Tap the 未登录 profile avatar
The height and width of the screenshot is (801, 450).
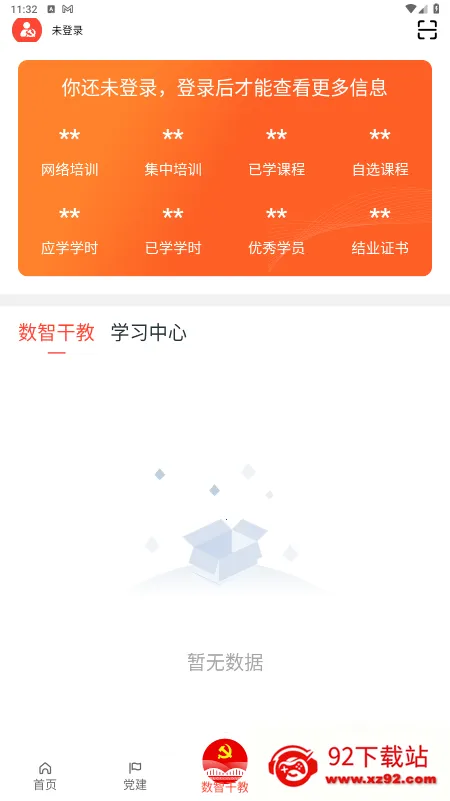[x=27, y=30]
